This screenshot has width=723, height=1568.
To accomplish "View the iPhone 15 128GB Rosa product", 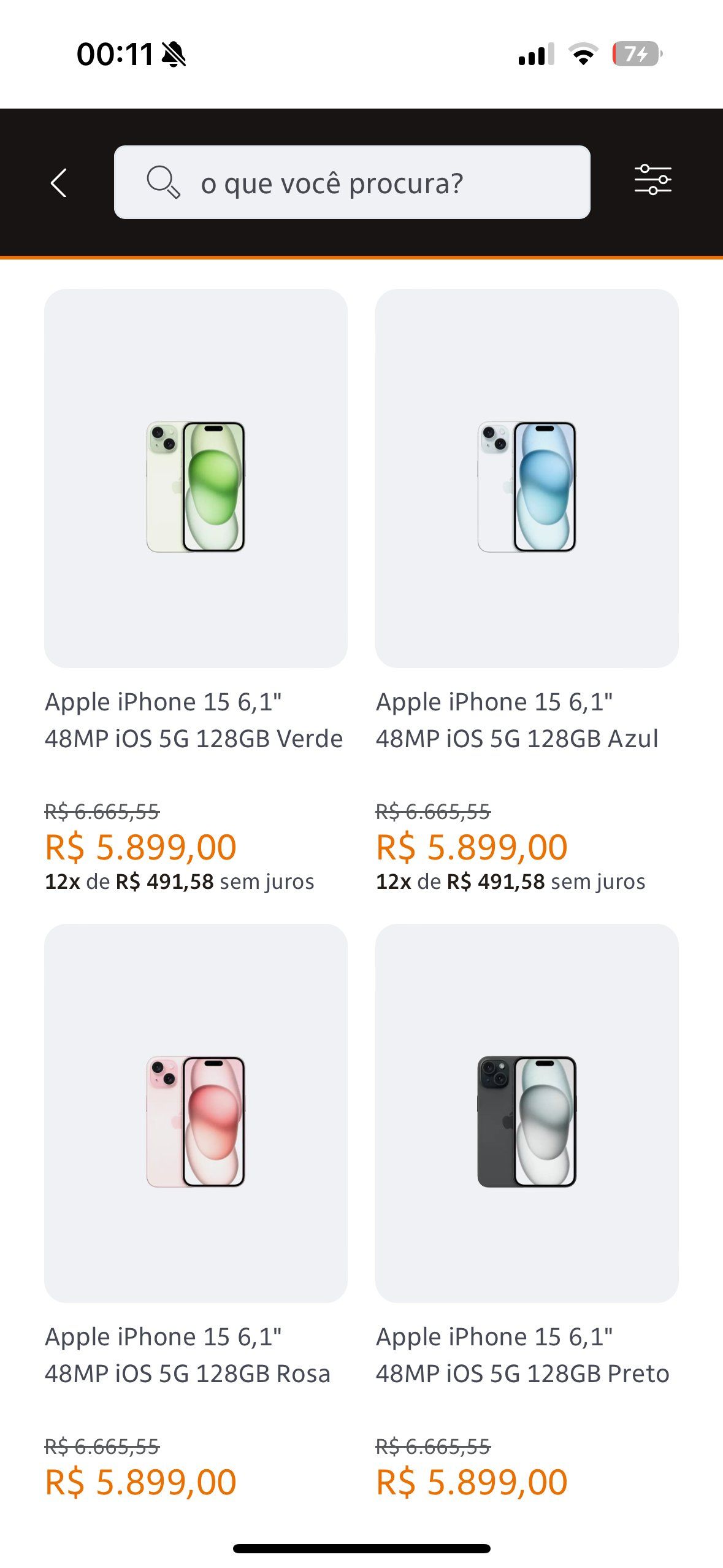I will coord(196,1113).
